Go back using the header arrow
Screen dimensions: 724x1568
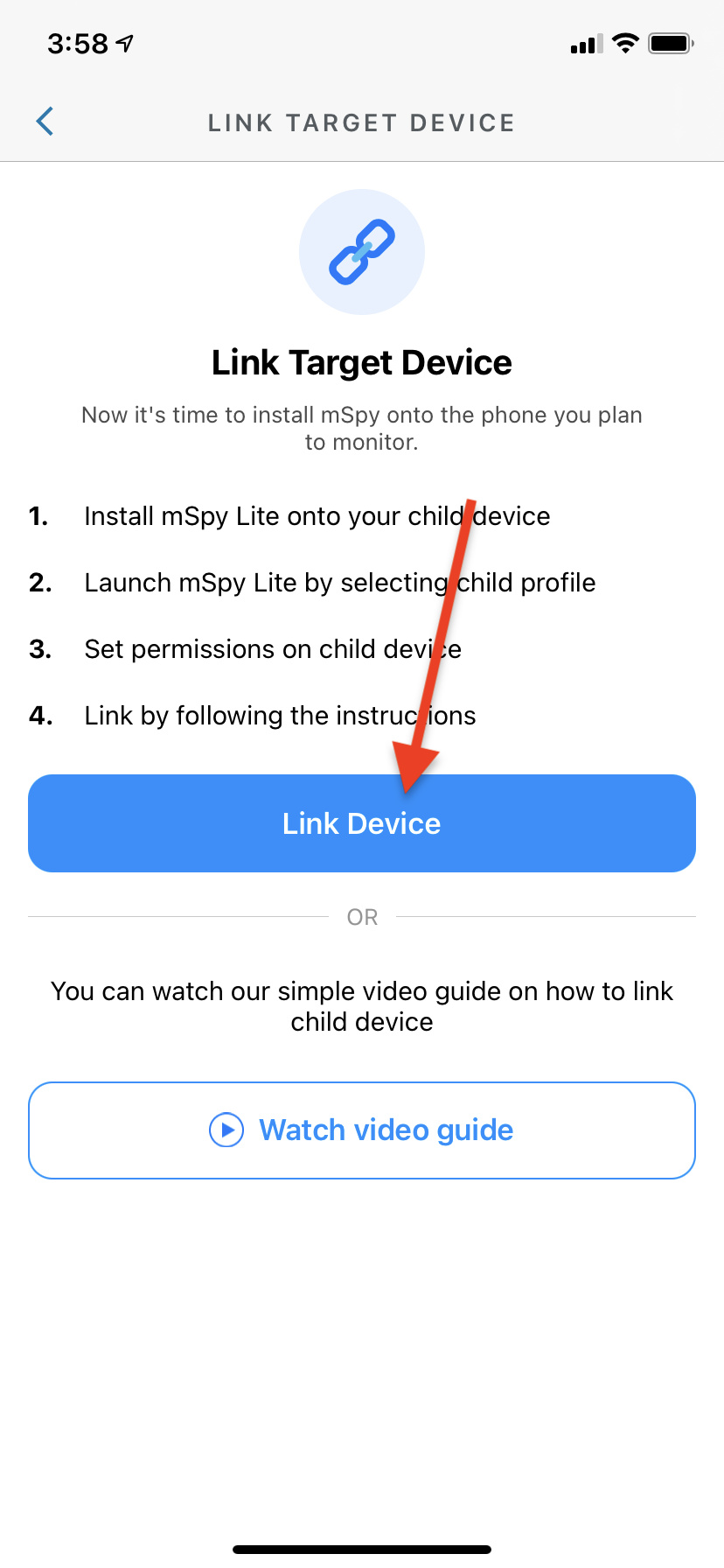[x=45, y=122]
